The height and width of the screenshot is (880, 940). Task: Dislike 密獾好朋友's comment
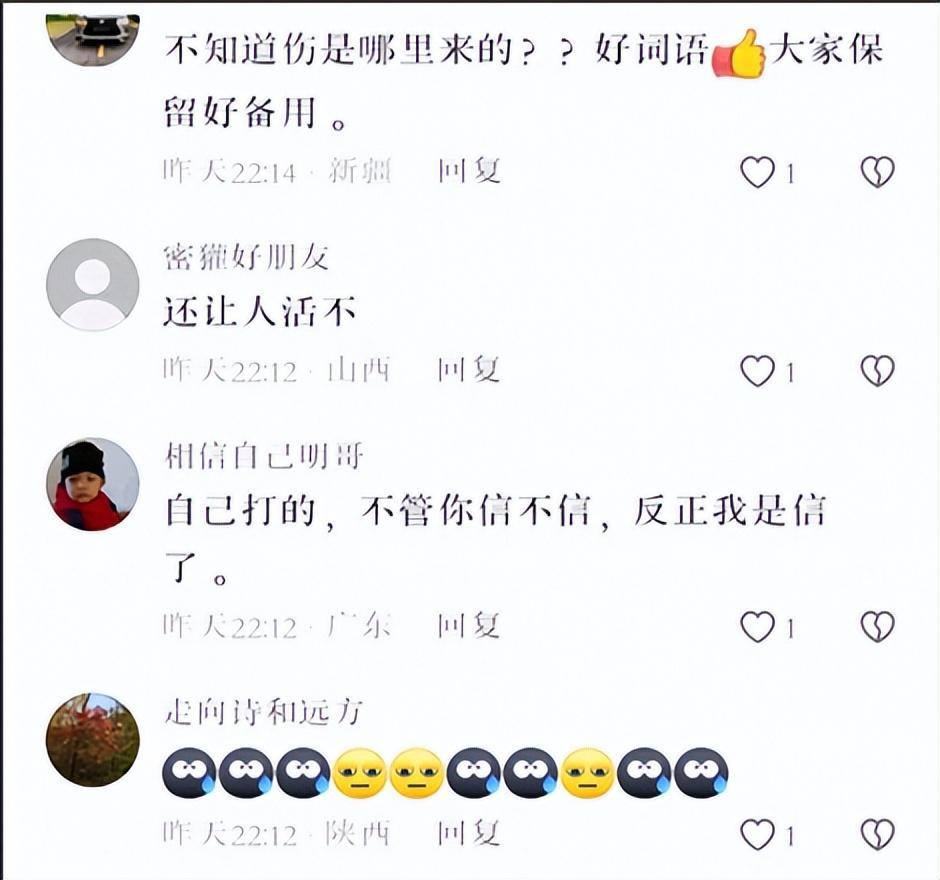877,371
